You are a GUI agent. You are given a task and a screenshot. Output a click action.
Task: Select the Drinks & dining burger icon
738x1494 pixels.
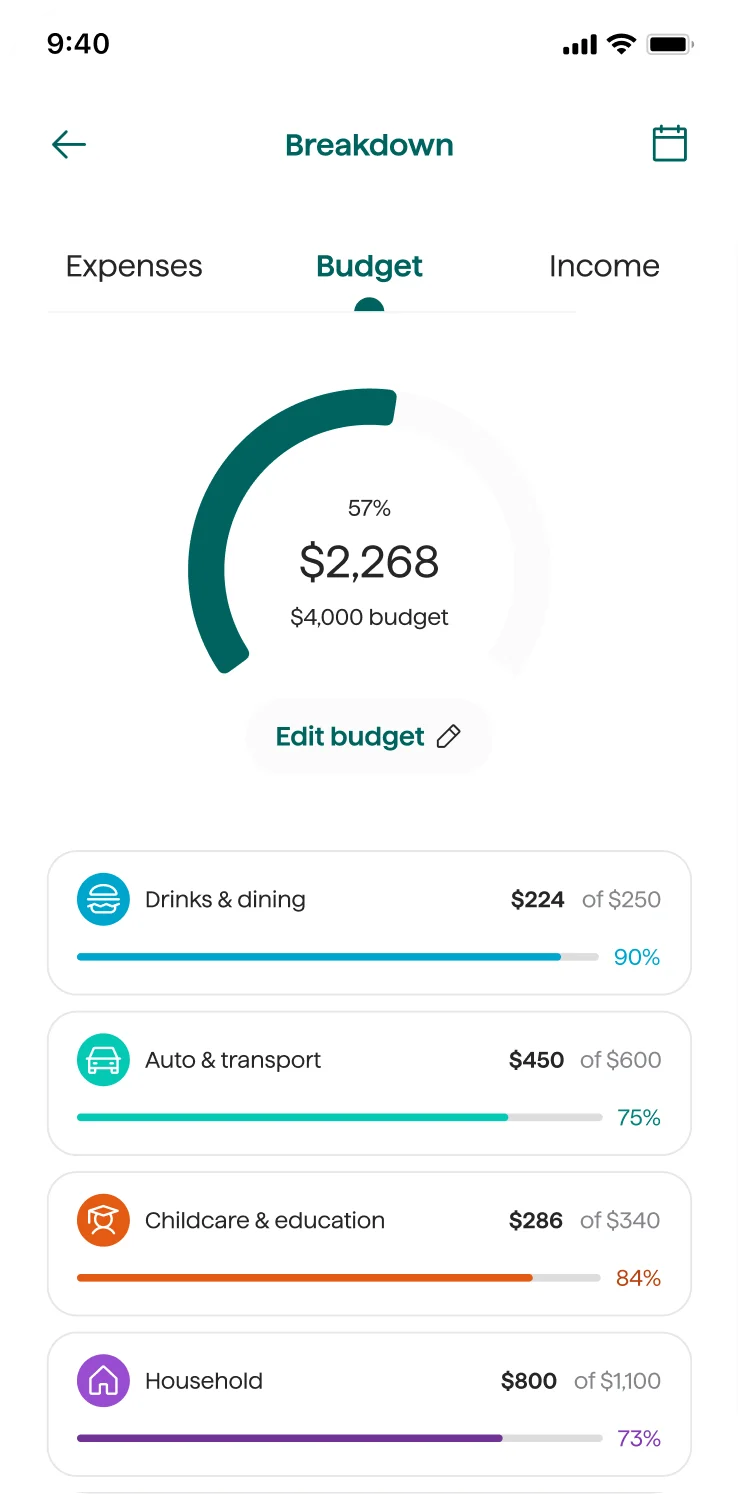(103, 899)
